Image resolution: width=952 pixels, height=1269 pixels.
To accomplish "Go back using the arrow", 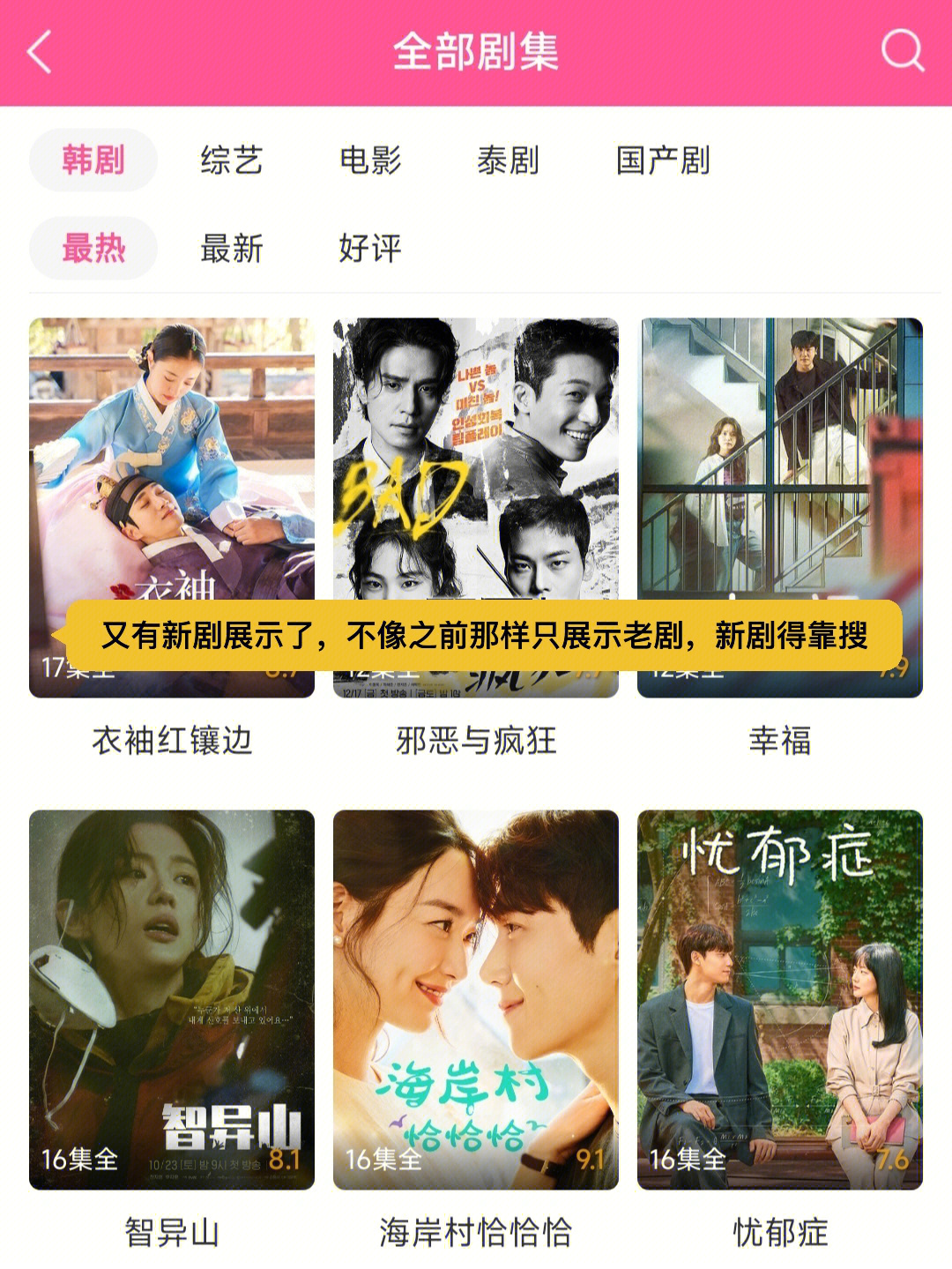I will 41,52.
